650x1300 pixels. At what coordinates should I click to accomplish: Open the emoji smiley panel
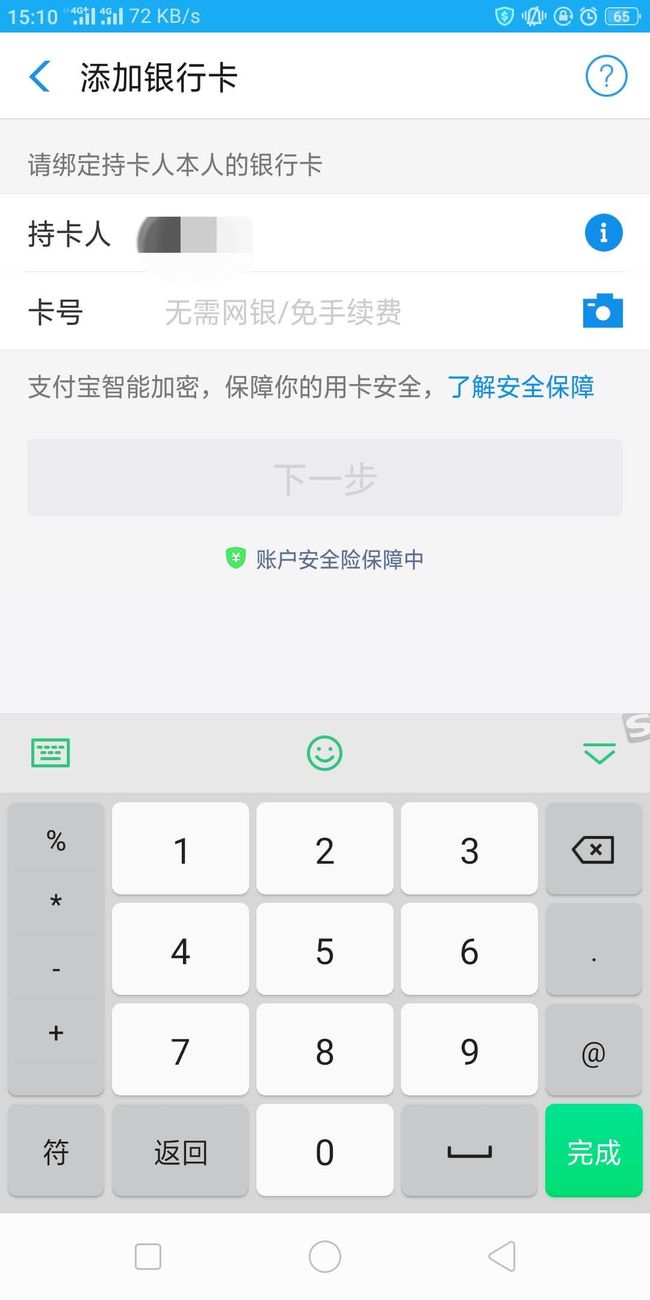coord(324,753)
